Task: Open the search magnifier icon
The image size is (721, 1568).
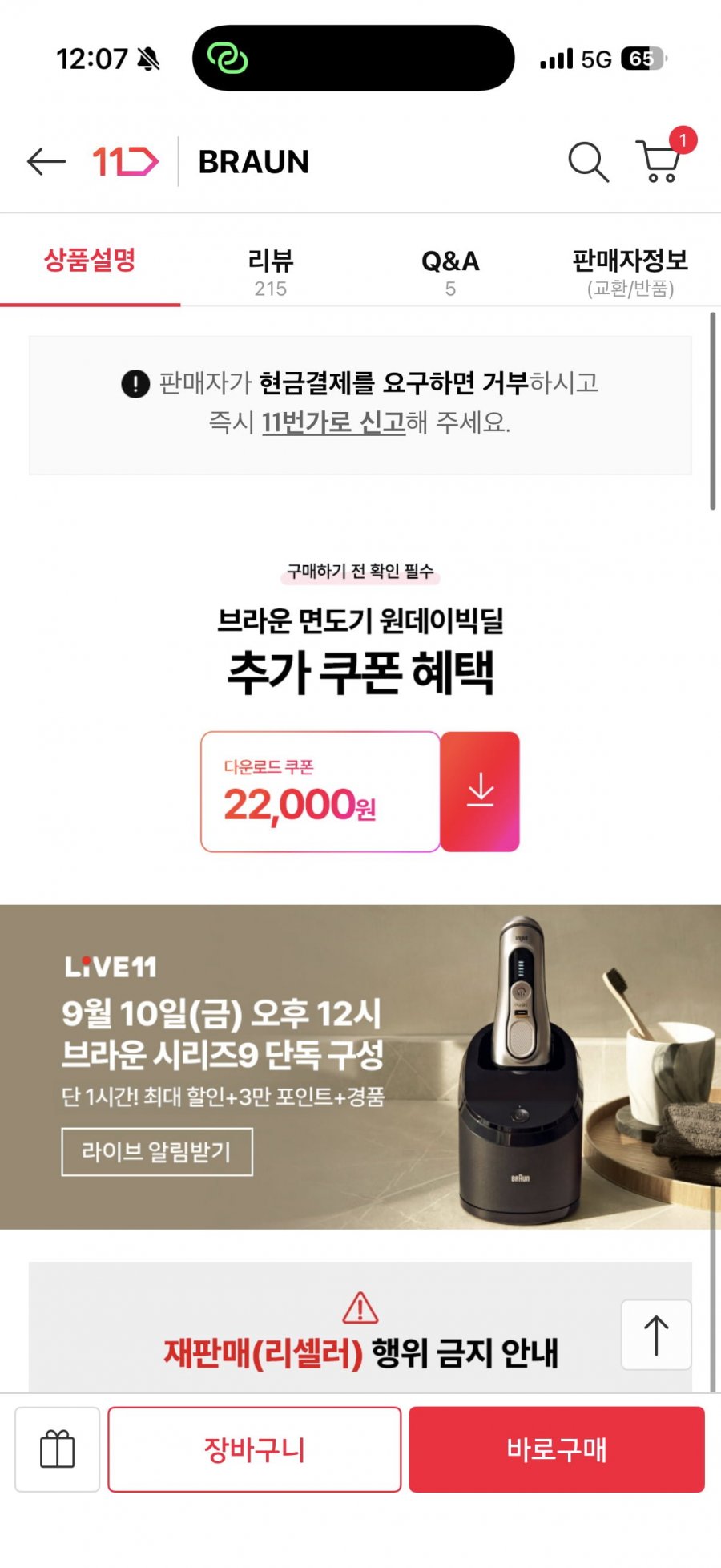Action: [x=588, y=162]
